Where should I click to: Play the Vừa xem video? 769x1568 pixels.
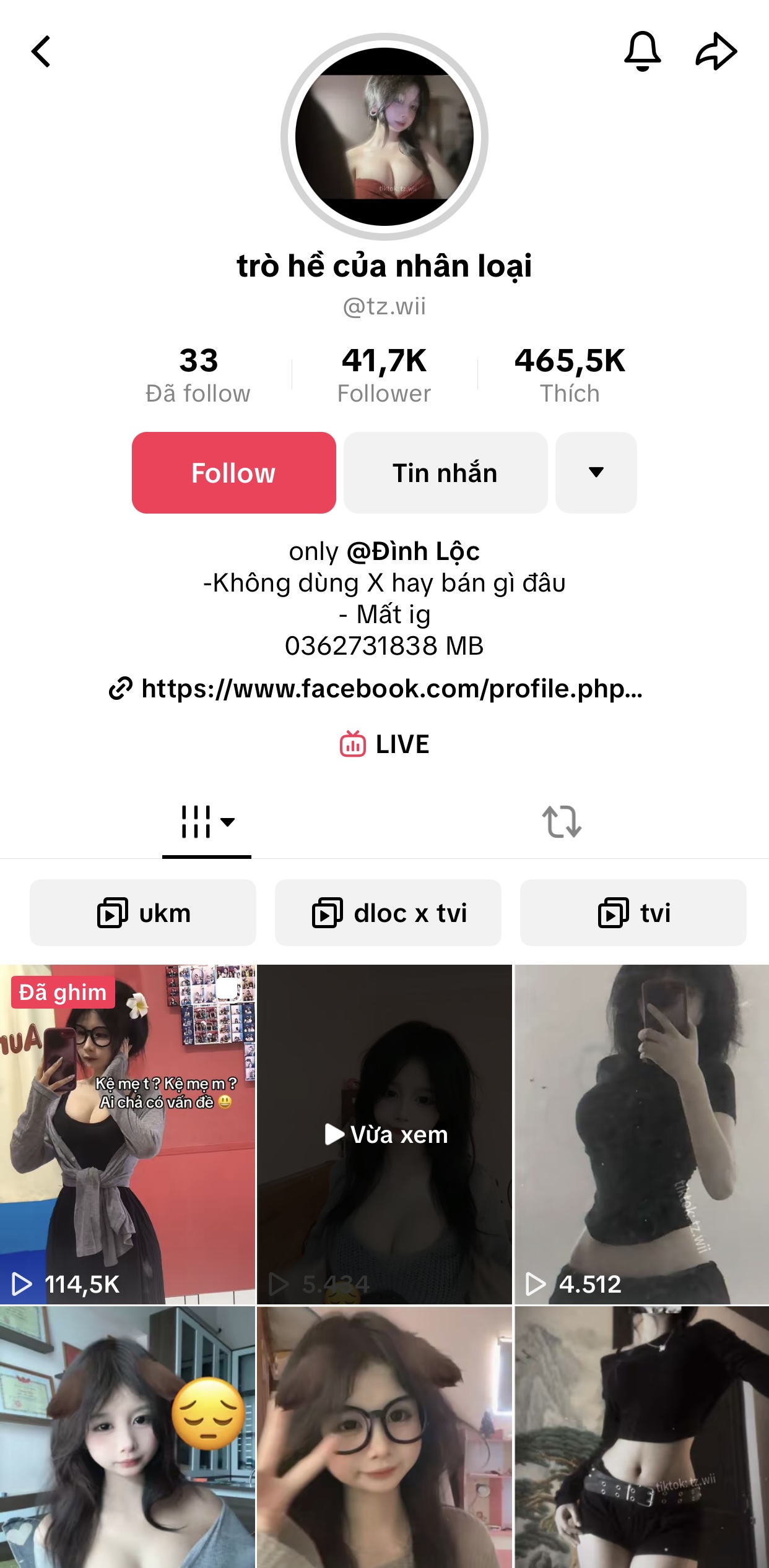[384, 1134]
